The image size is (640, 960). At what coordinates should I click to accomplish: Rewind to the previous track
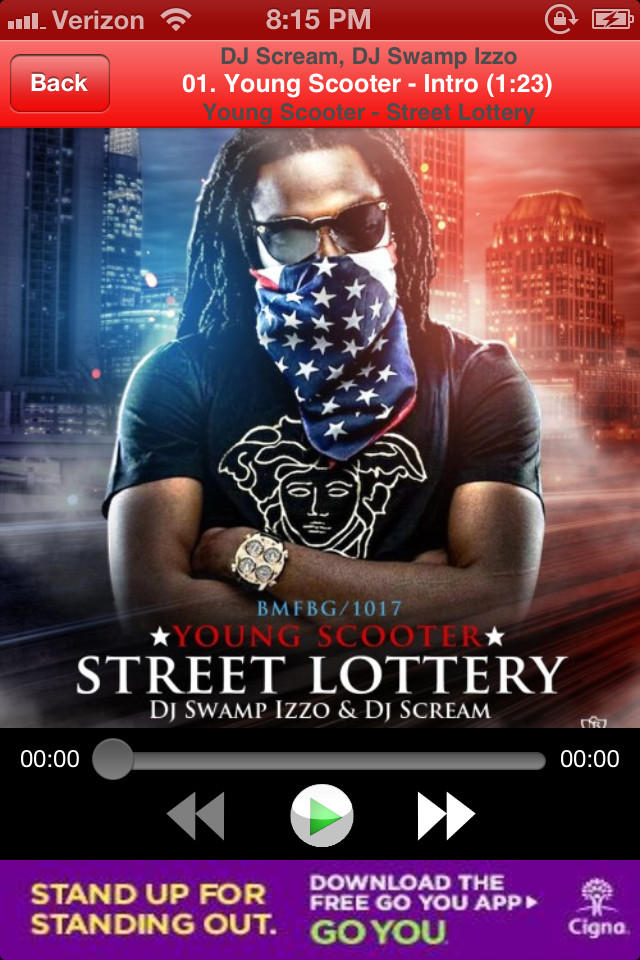click(196, 816)
